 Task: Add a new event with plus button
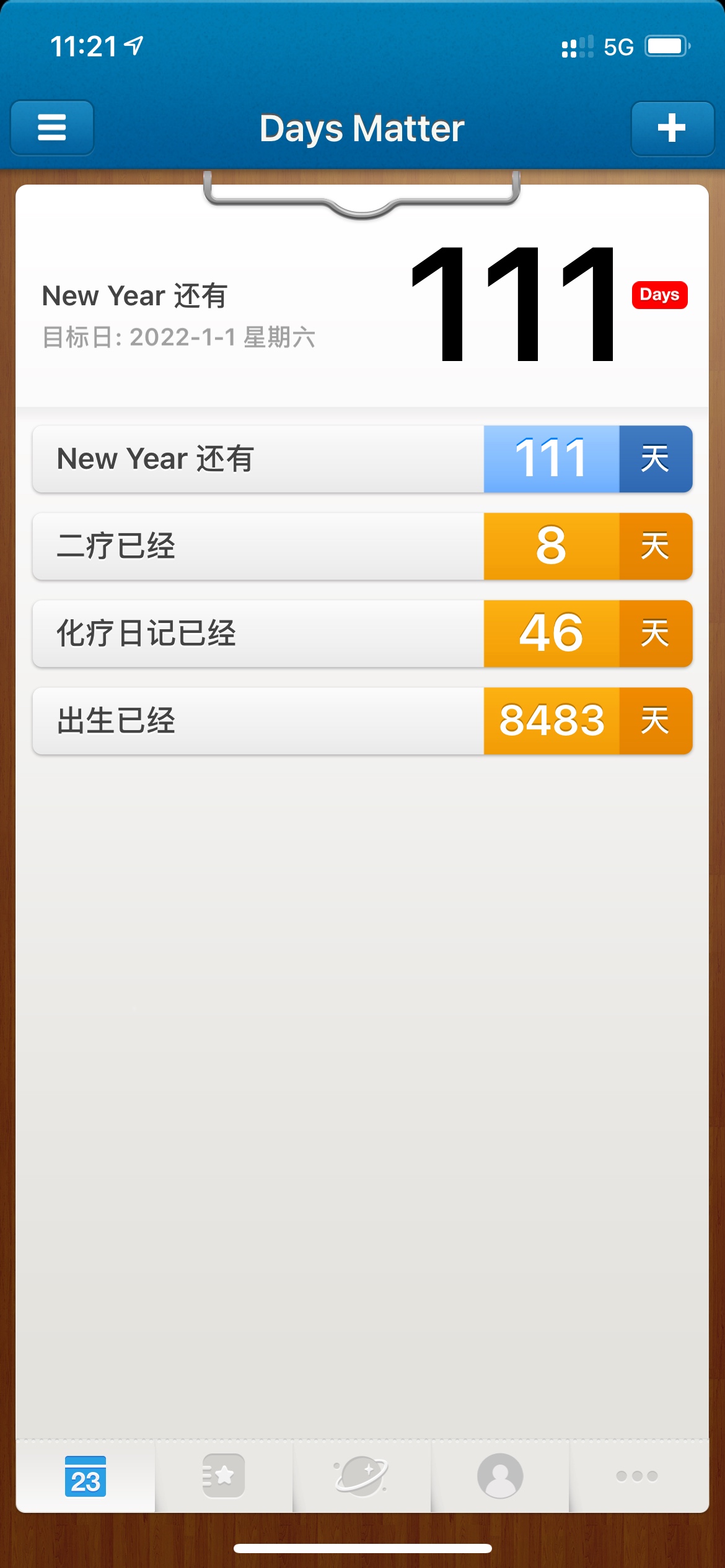pos(672,128)
